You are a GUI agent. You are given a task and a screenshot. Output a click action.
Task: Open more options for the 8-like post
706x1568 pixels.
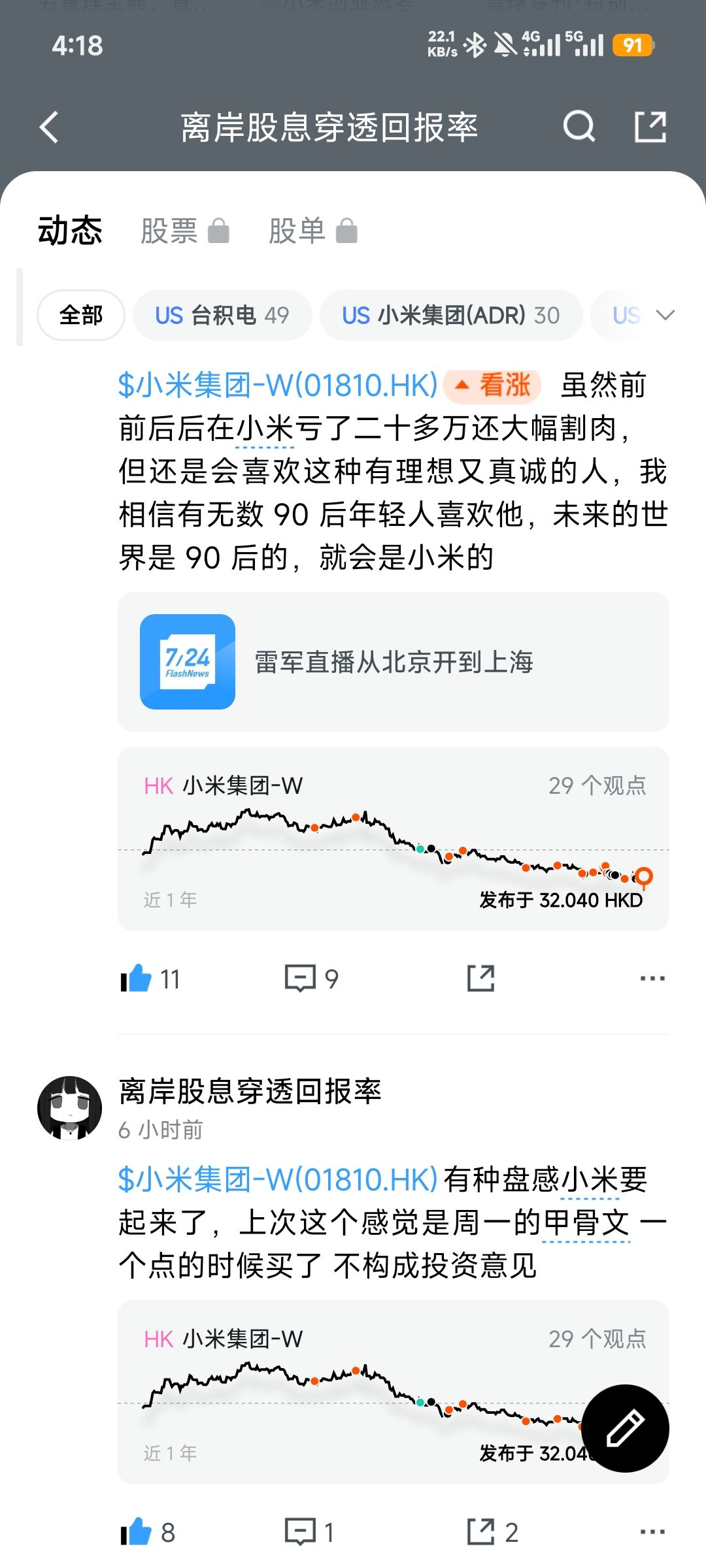click(652, 1532)
